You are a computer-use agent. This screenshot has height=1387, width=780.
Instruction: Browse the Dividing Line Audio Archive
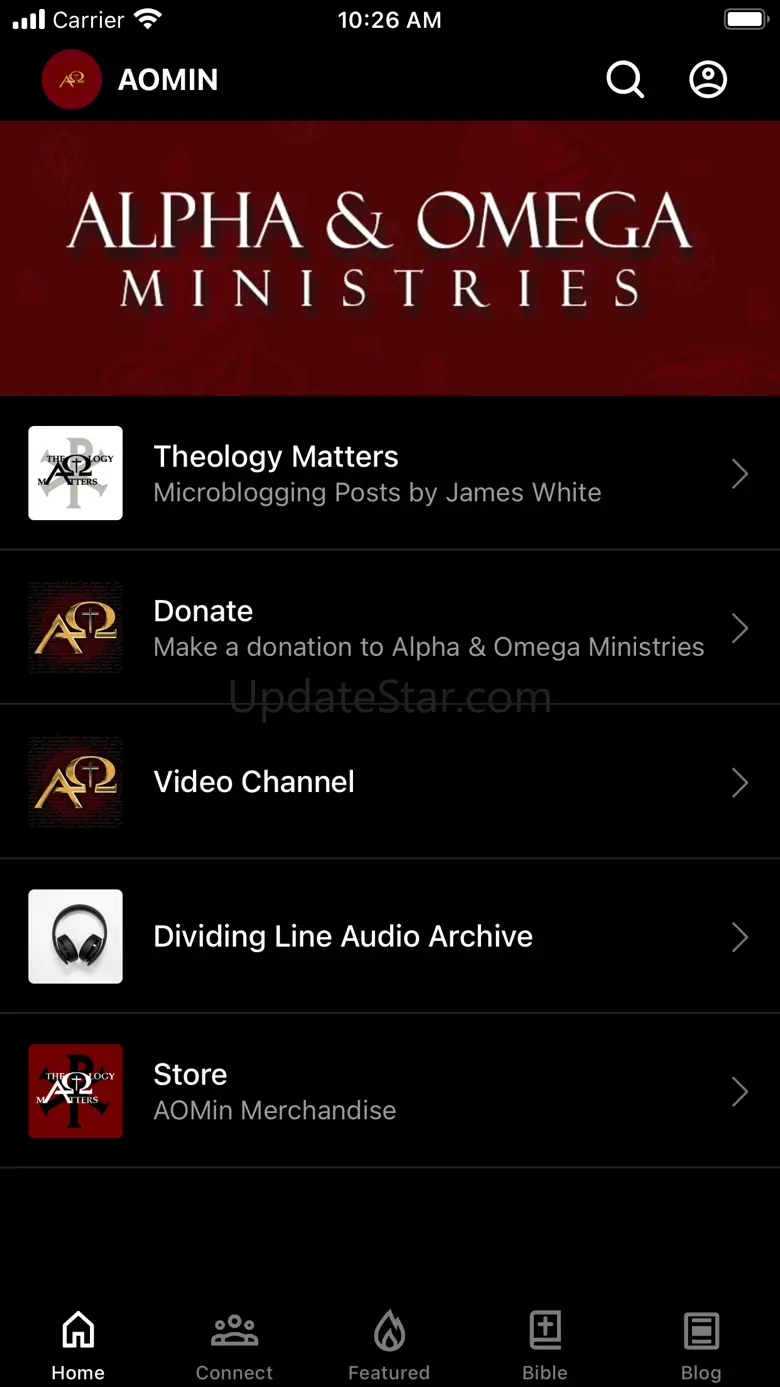[x=389, y=936]
